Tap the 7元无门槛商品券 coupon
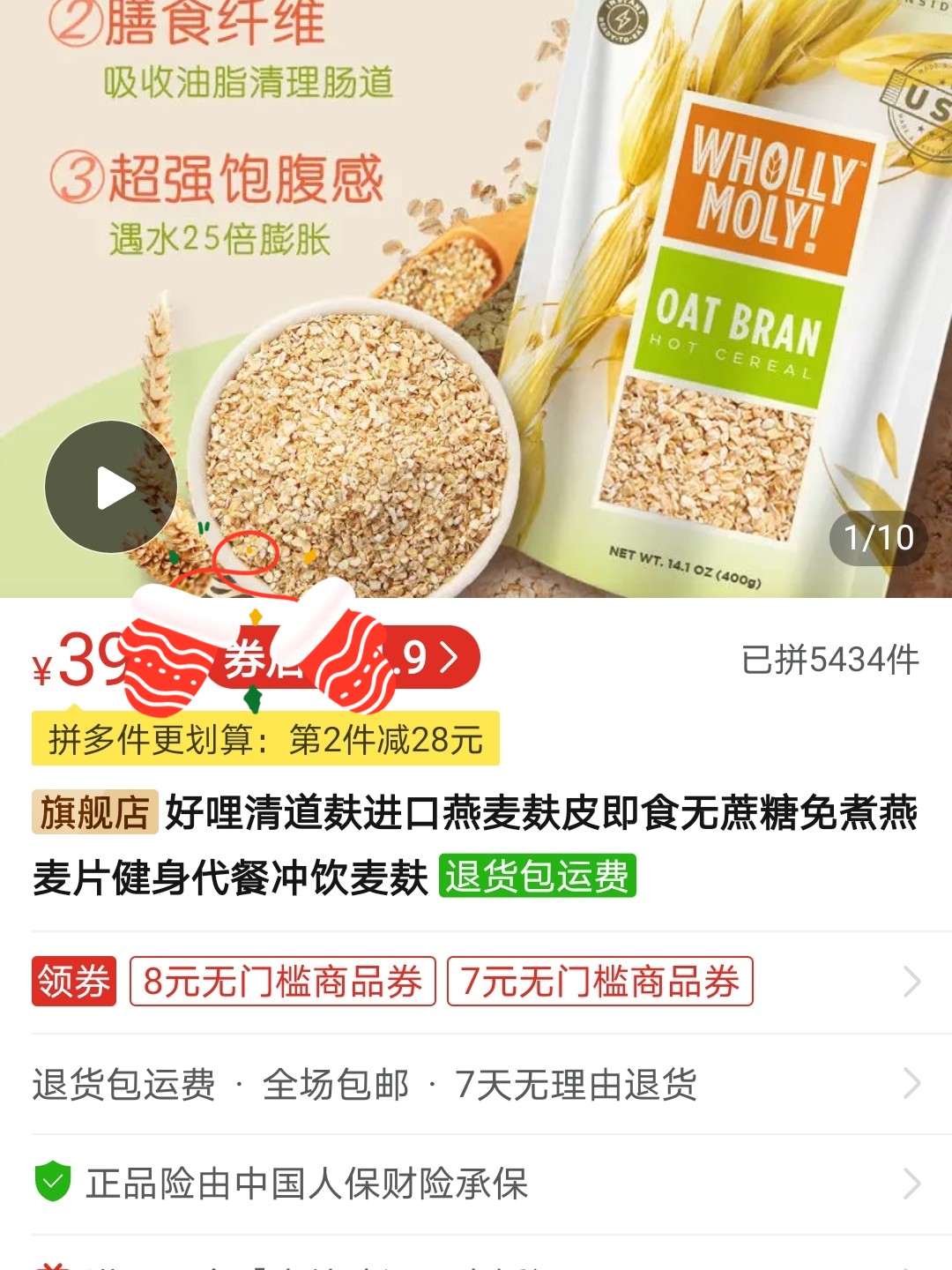This screenshot has width=952, height=1270. coord(599,982)
